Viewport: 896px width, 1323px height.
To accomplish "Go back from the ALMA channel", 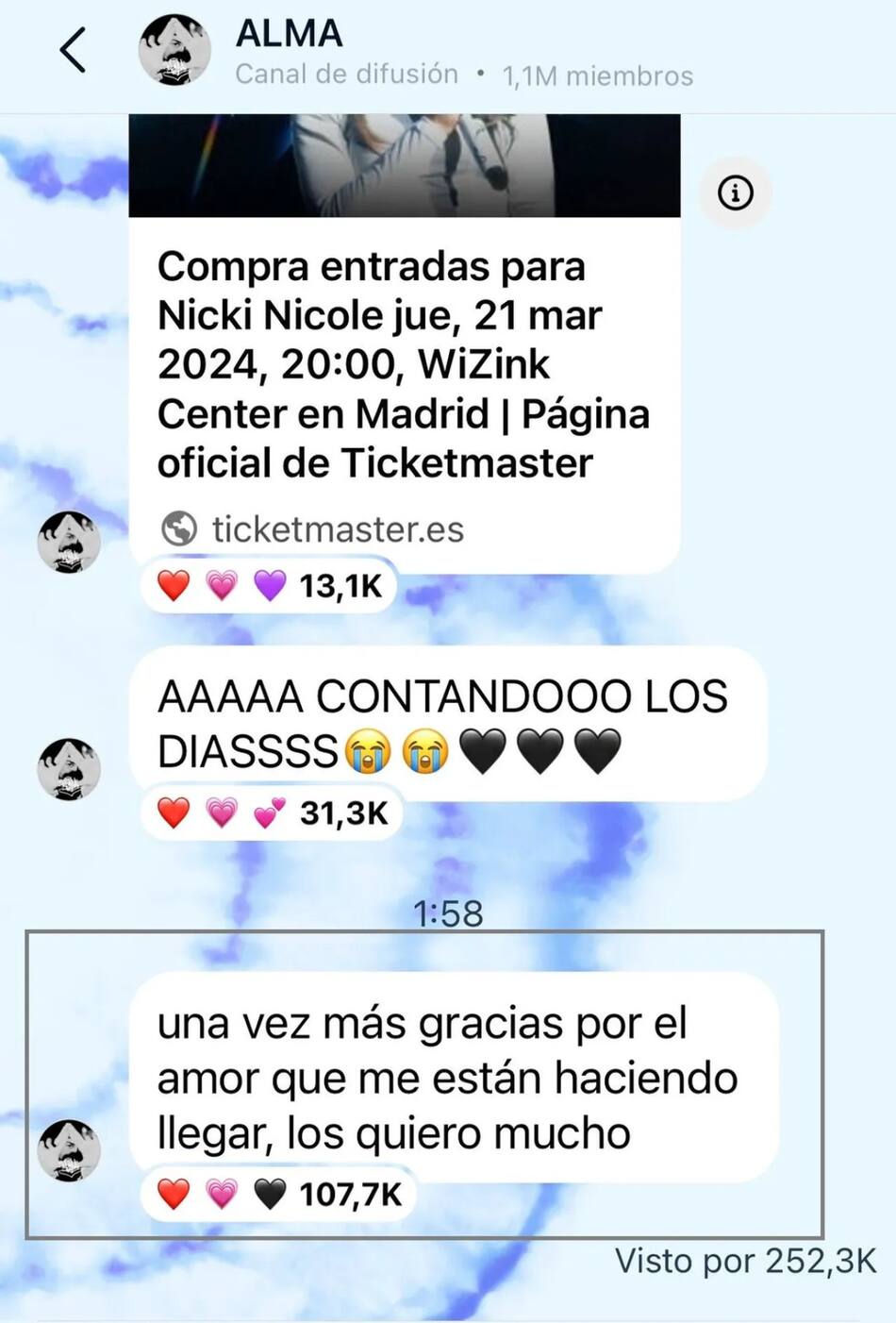I will 74,50.
